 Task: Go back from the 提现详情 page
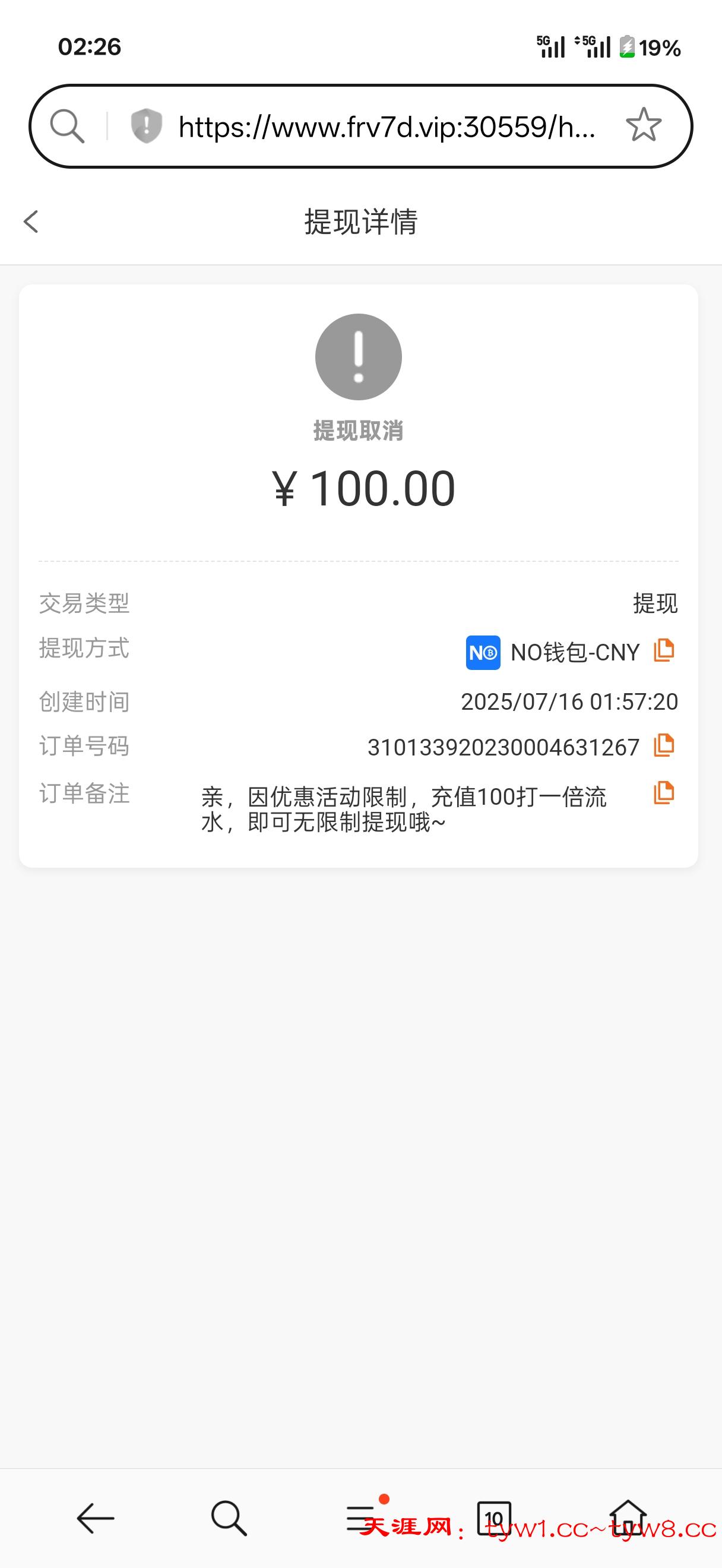[x=31, y=222]
